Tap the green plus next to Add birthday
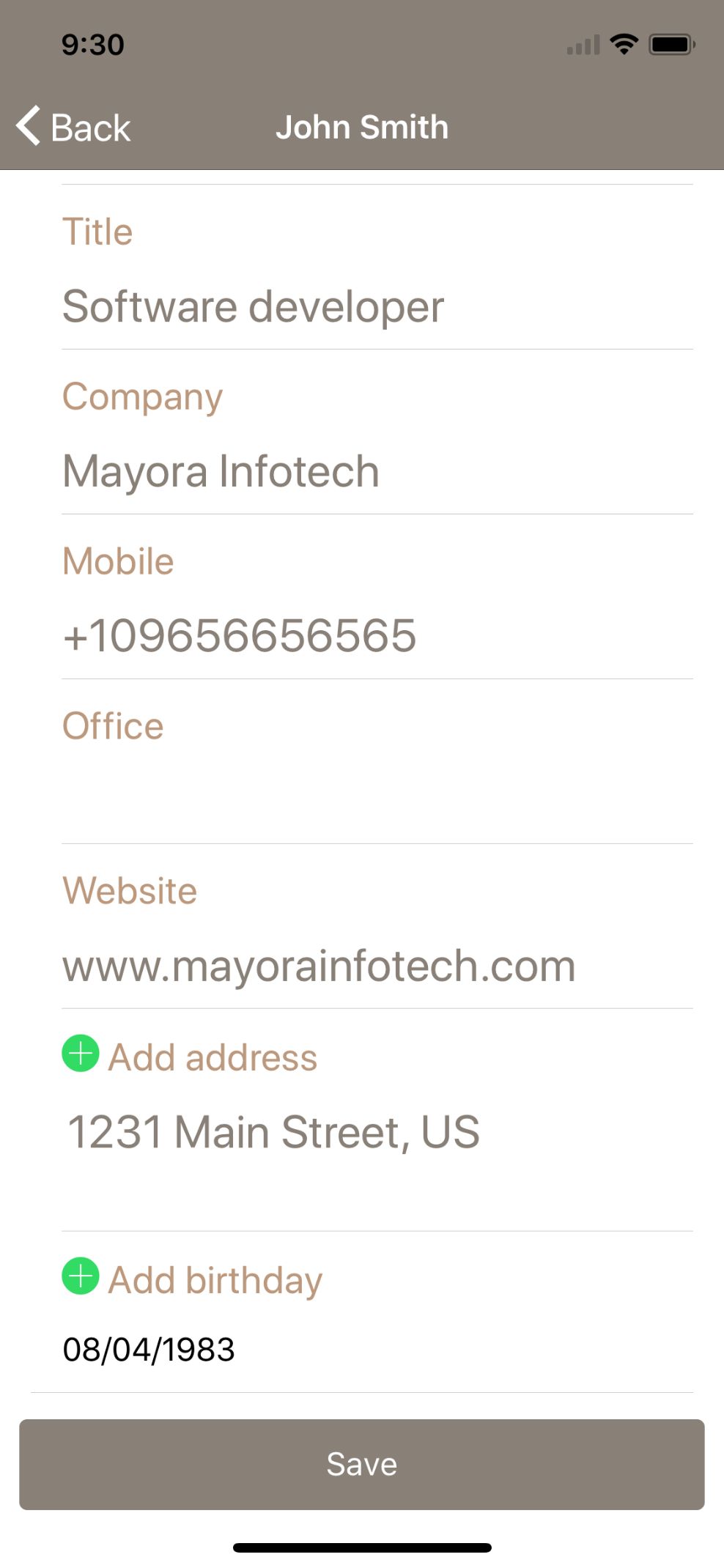Screen dimensions: 724x1568 click(81, 1276)
